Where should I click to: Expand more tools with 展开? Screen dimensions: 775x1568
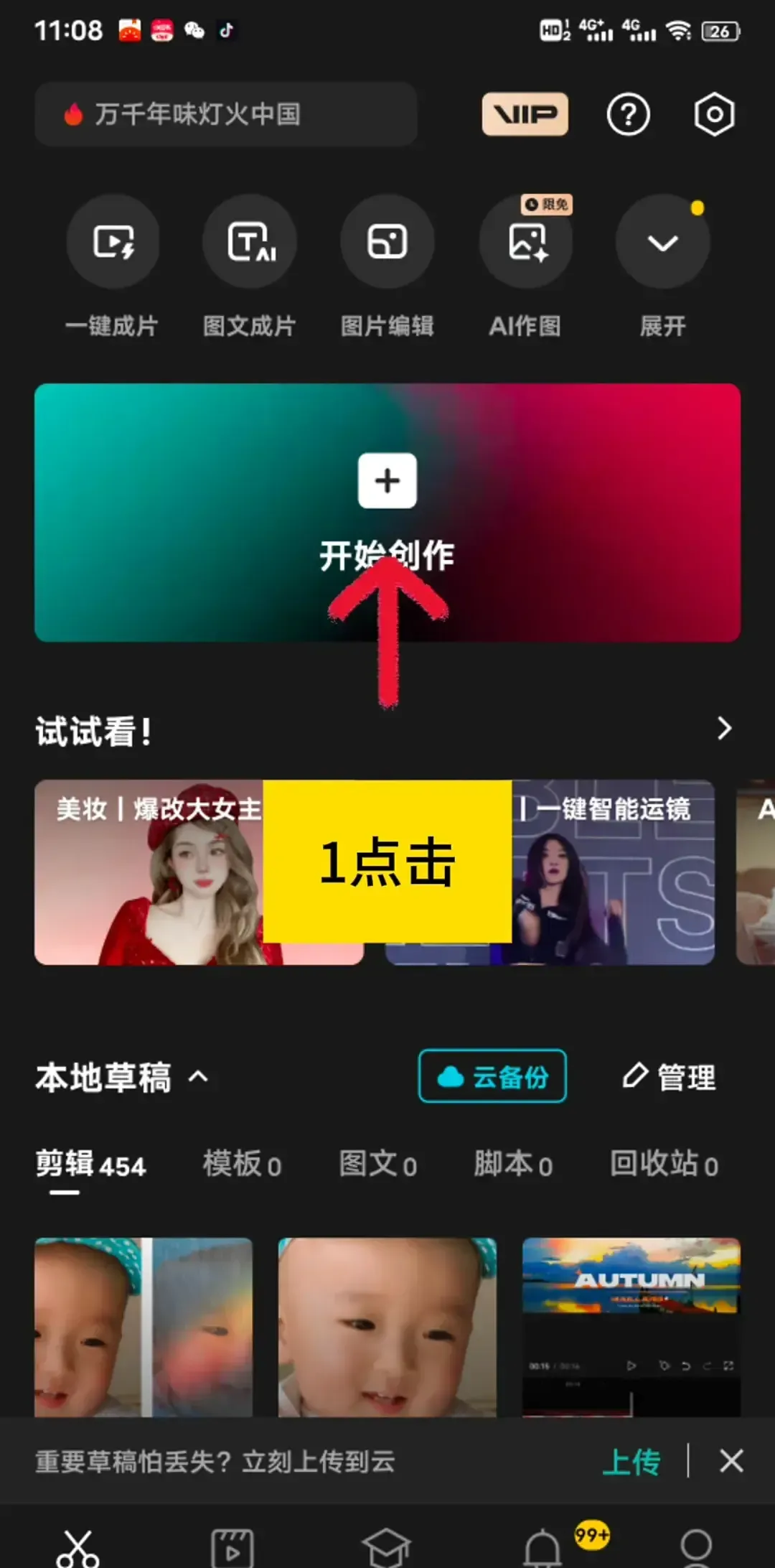coord(662,243)
